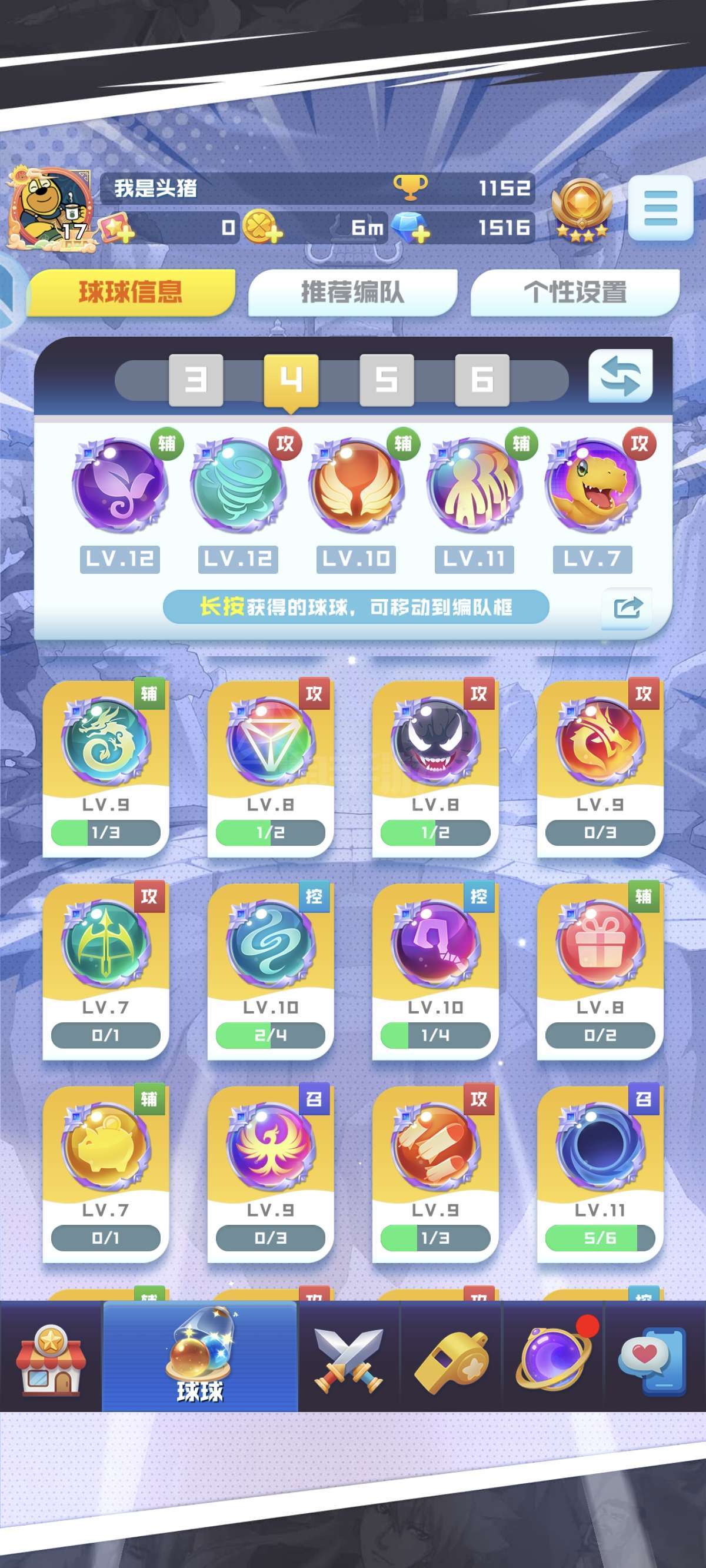This screenshot has height=1568, width=706.
Task: Open the Venom ball card
Action: coord(435,767)
